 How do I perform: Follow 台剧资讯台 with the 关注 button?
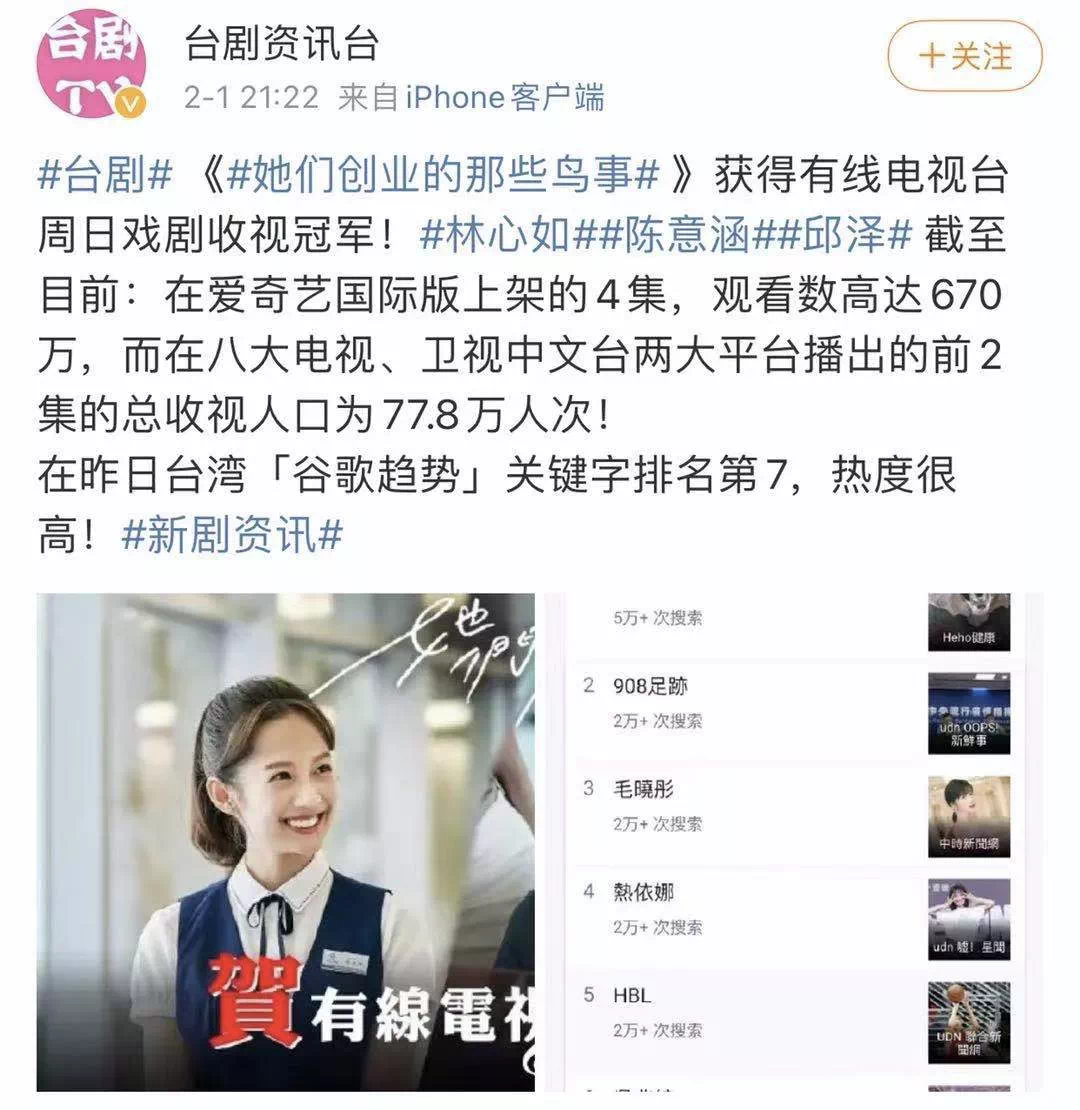click(964, 56)
